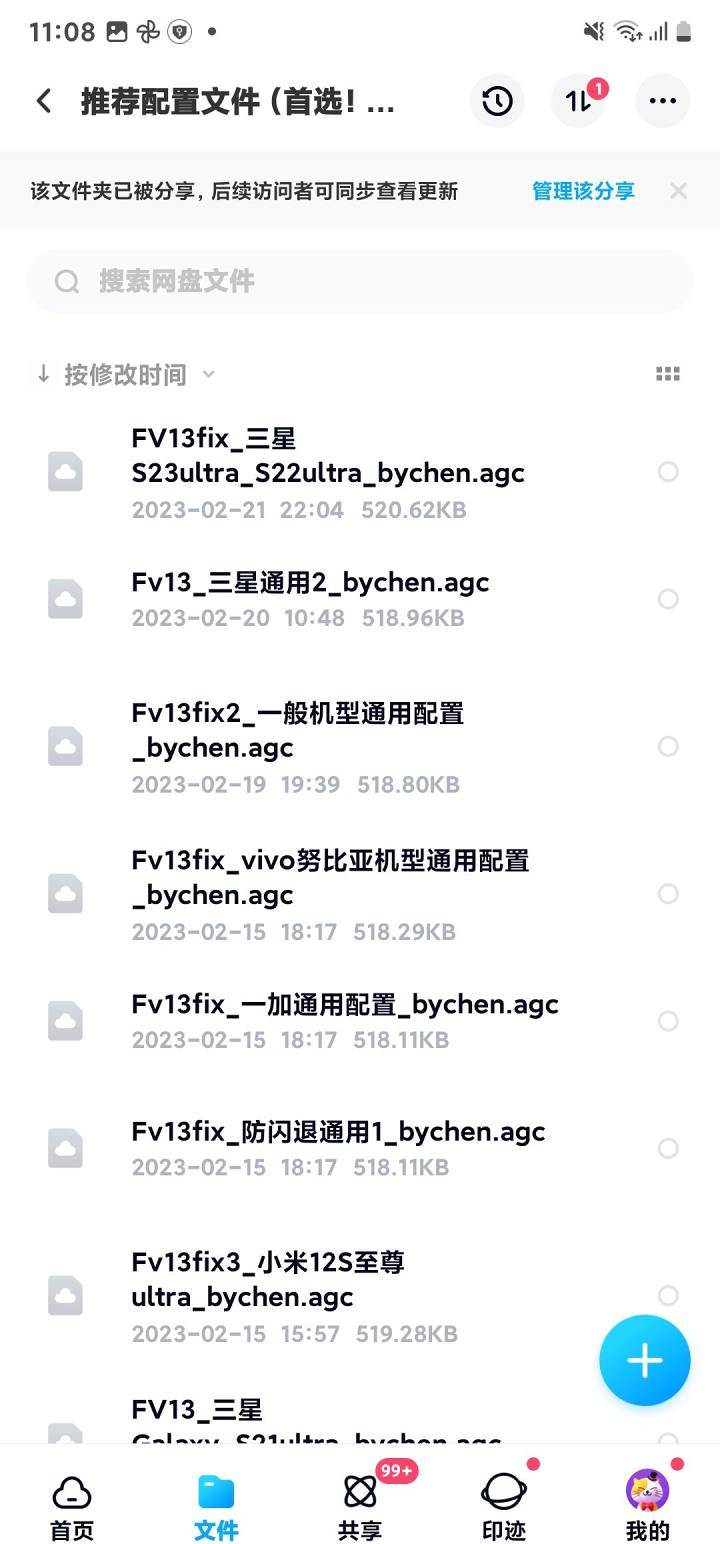720x1544 pixels.
Task: Switch to the 首页 tab
Action: point(72,1508)
